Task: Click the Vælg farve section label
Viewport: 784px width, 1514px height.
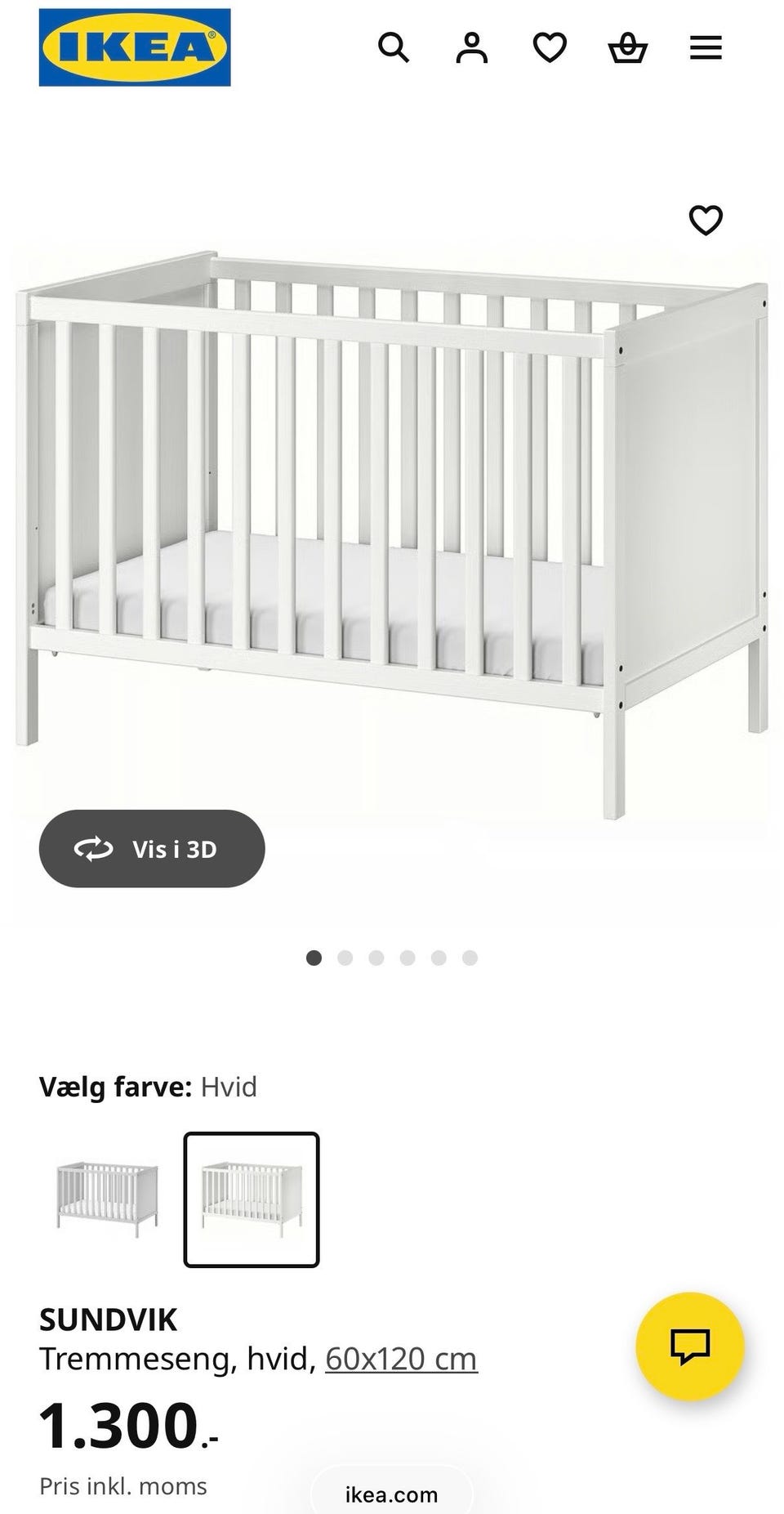Action: click(114, 1087)
